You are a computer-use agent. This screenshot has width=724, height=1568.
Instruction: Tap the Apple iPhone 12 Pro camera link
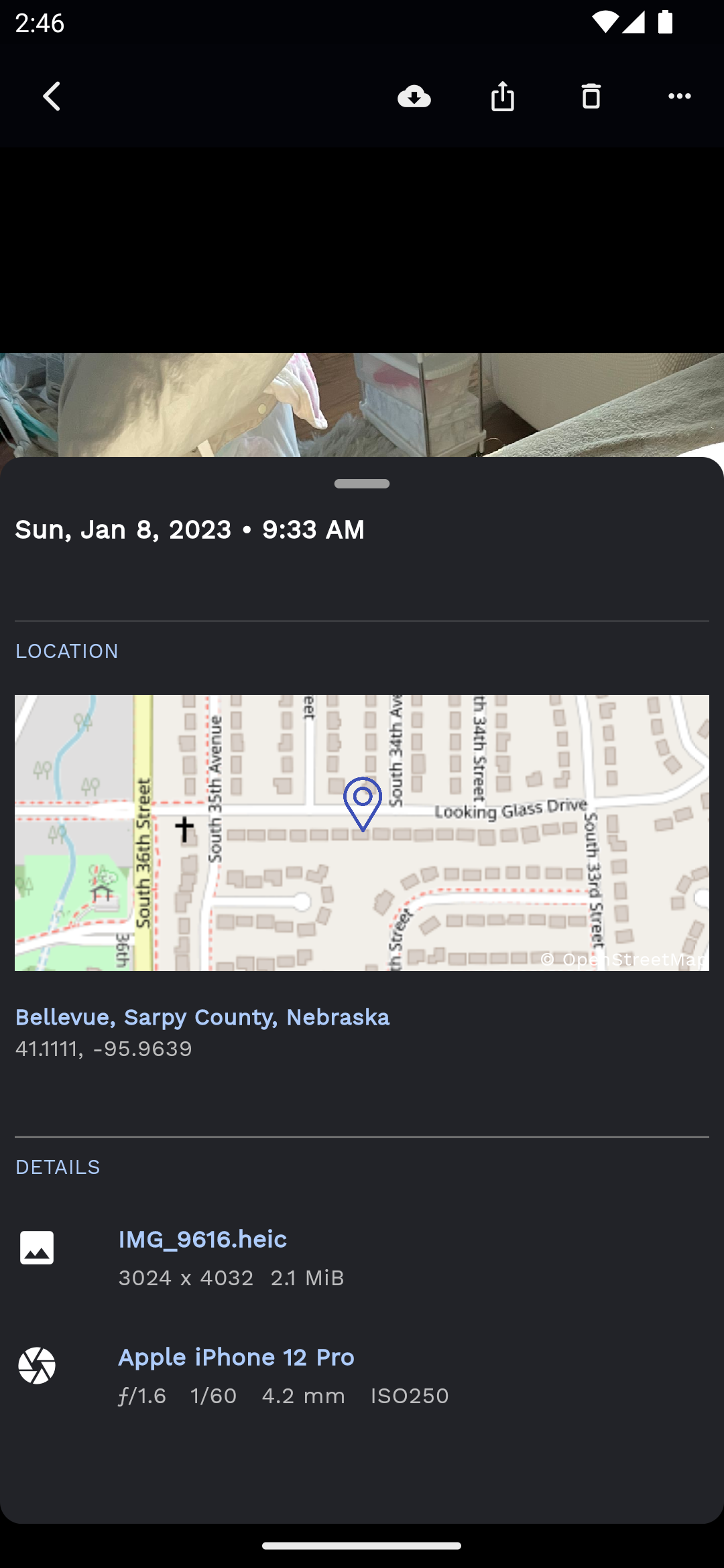pyautogui.click(x=236, y=1357)
